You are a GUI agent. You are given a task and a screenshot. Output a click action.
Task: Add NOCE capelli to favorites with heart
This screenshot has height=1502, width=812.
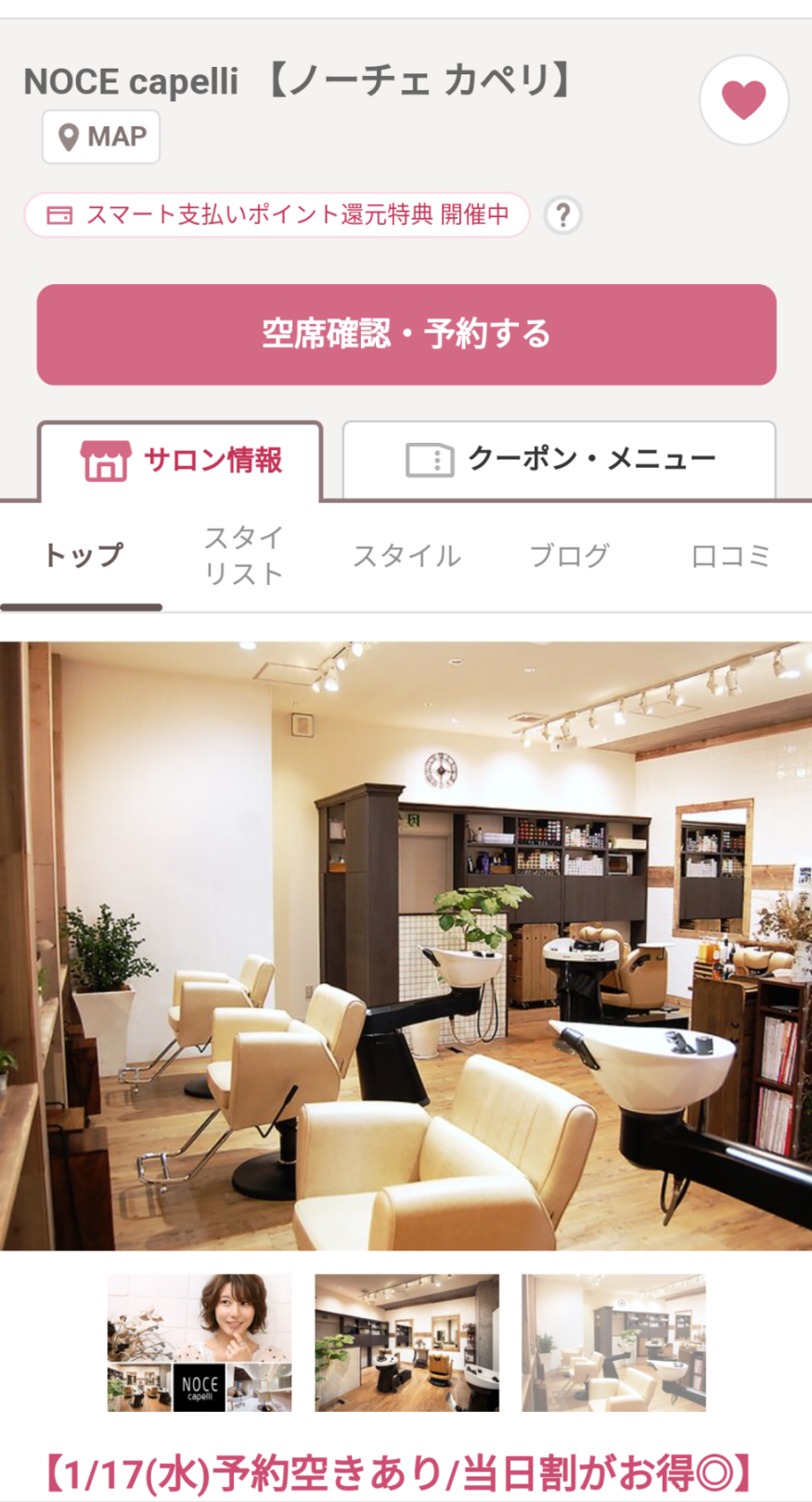click(743, 100)
